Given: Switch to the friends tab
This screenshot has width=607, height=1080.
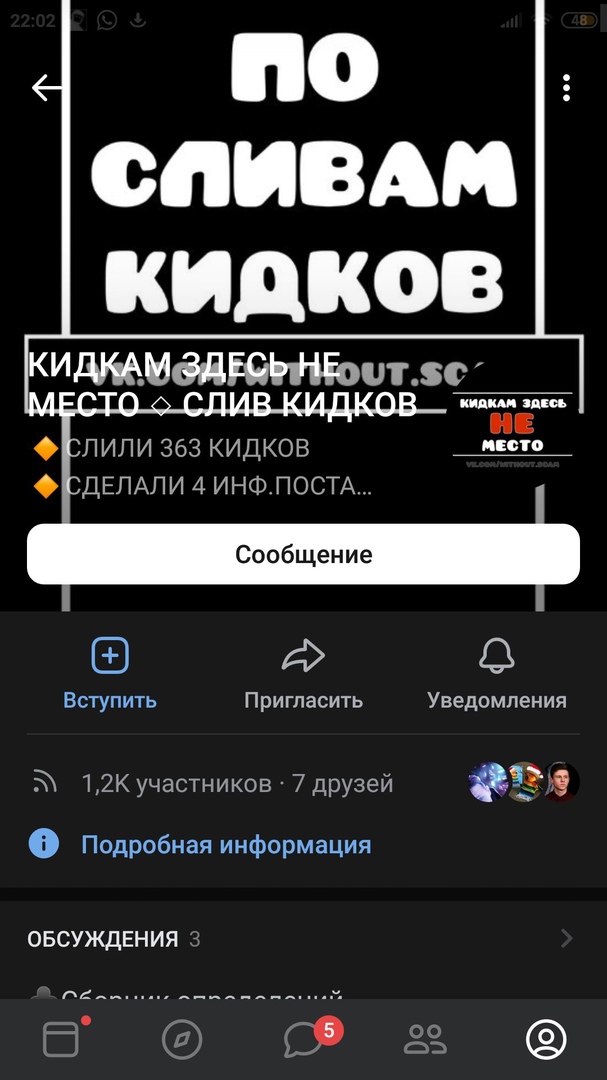Looking at the screenshot, I should tap(425, 1040).
